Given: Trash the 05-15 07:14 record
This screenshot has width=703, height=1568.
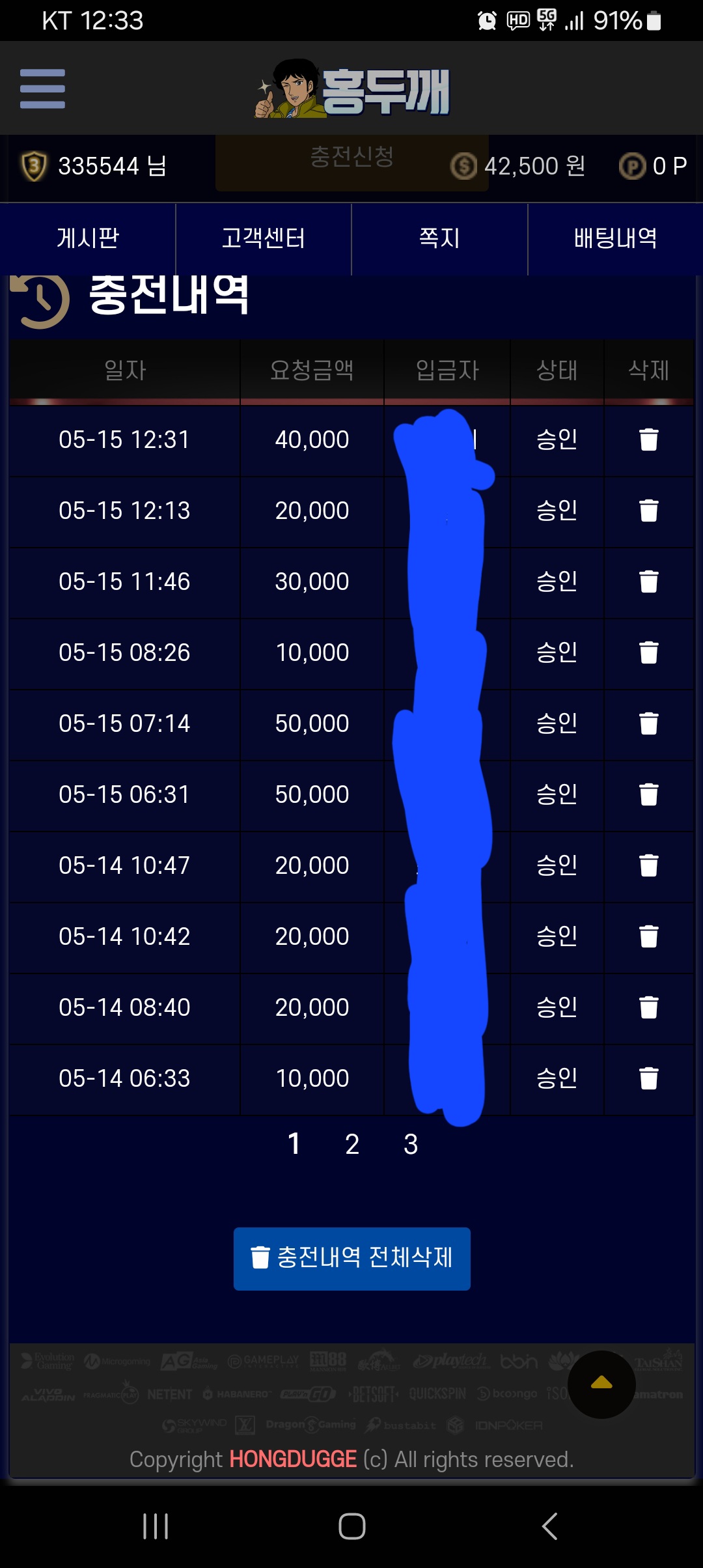Looking at the screenshot, I should (x=649, y=723).
